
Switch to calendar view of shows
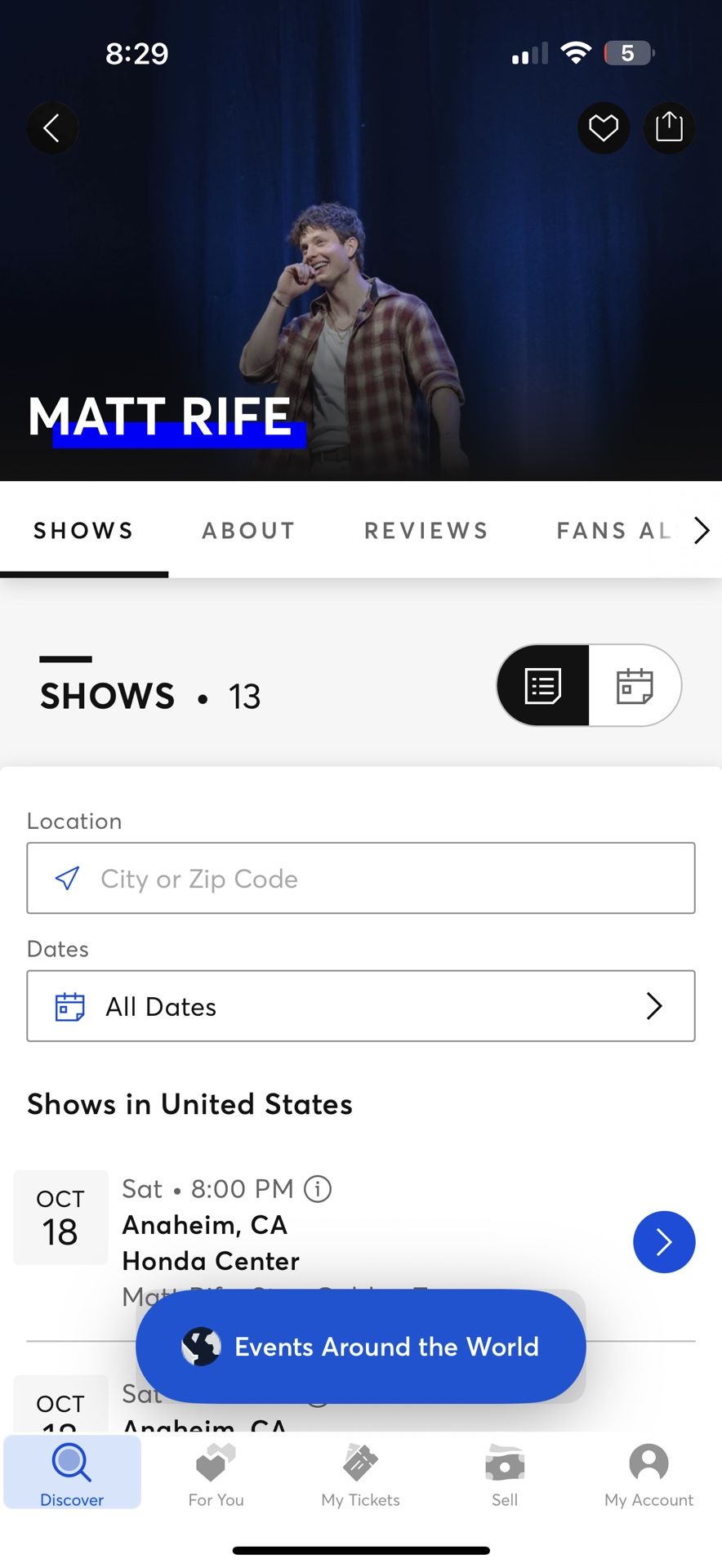[x=635, y=686]
